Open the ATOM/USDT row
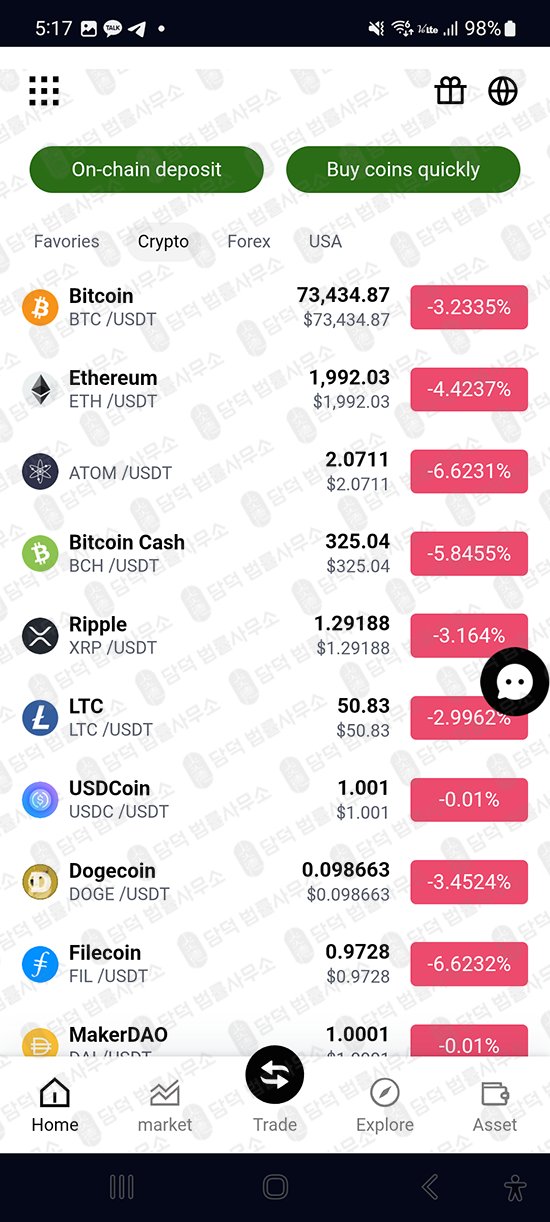 click(275, 471)
